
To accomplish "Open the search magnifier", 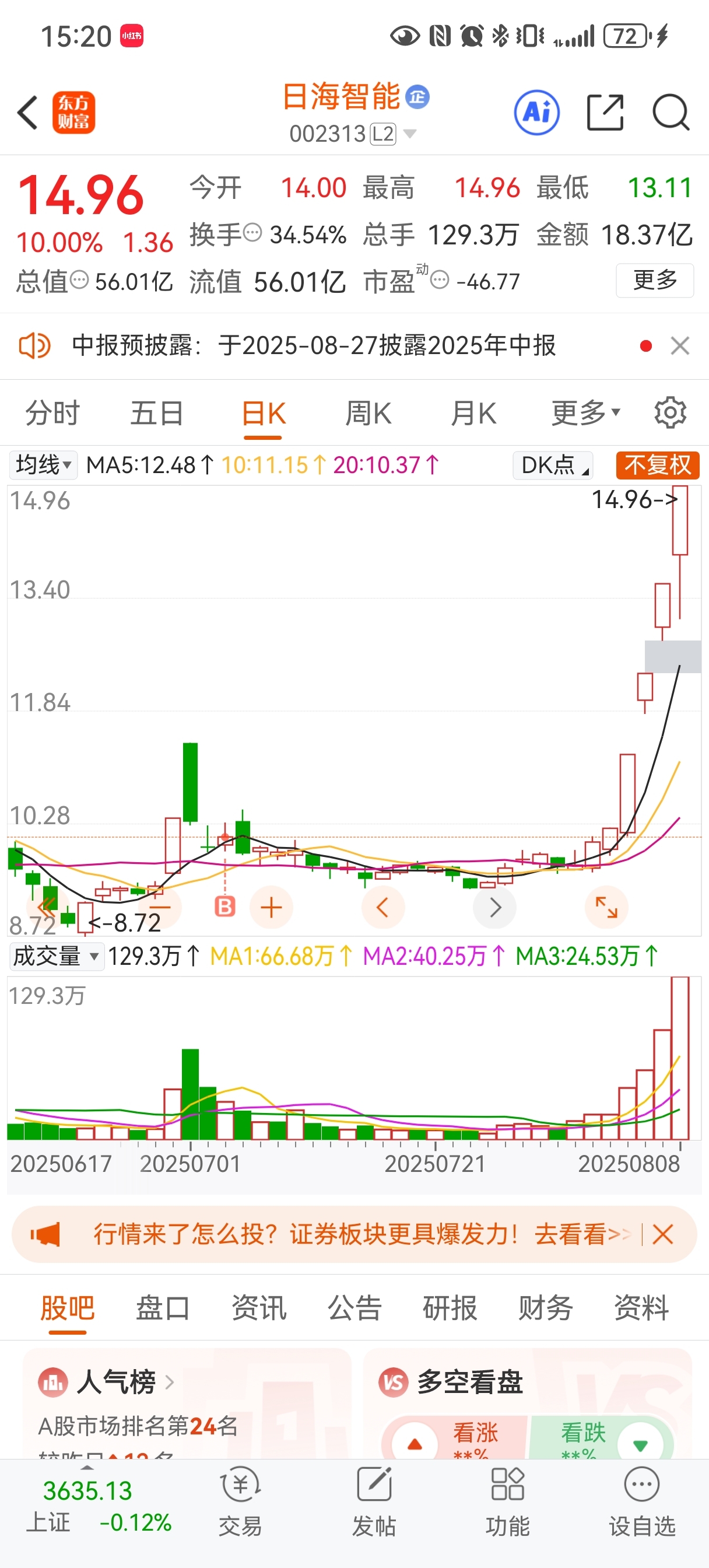I will tap(671, 113).
